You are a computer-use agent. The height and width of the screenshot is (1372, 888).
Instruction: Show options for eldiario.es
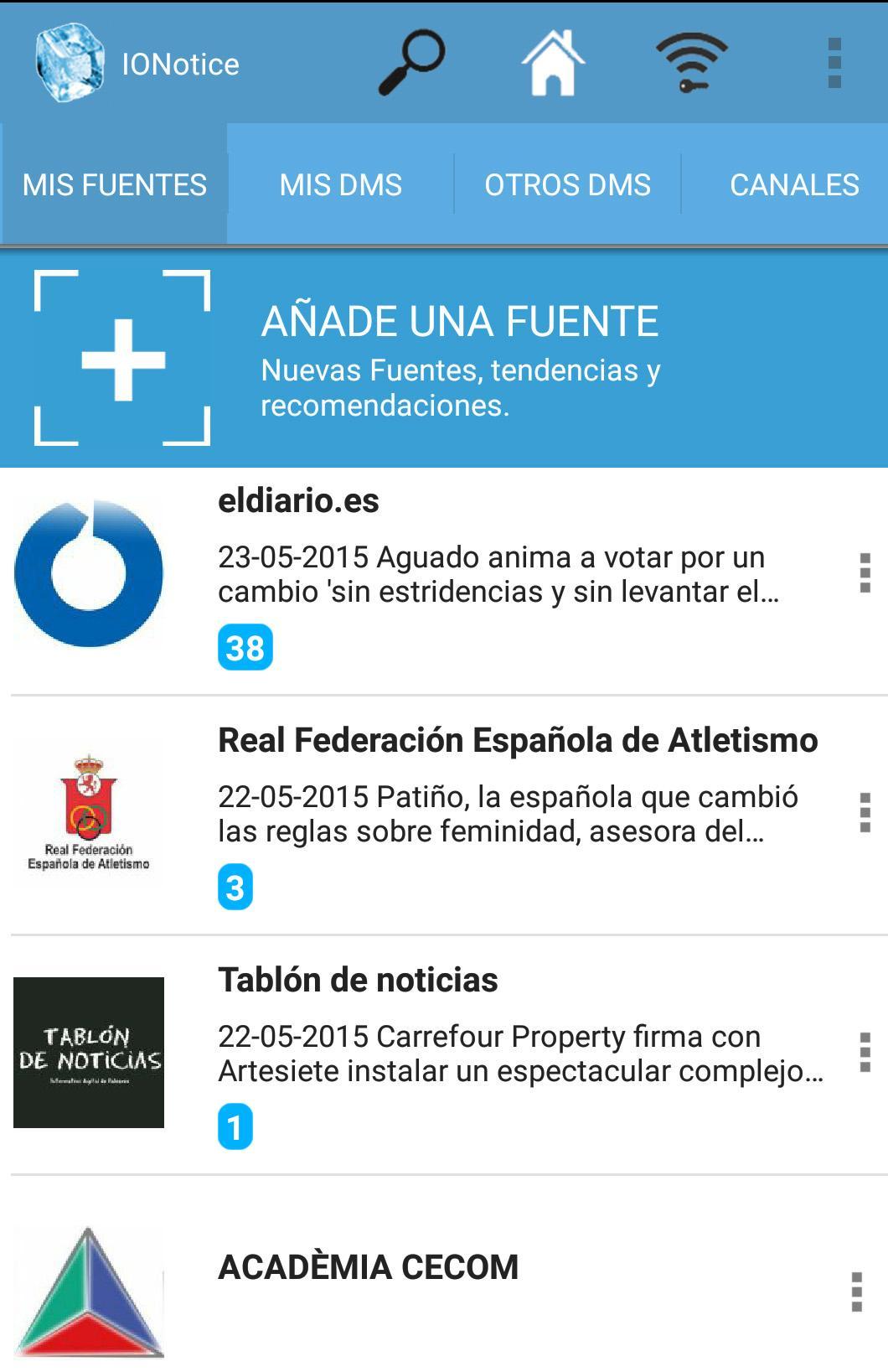[x=865, y=574]
